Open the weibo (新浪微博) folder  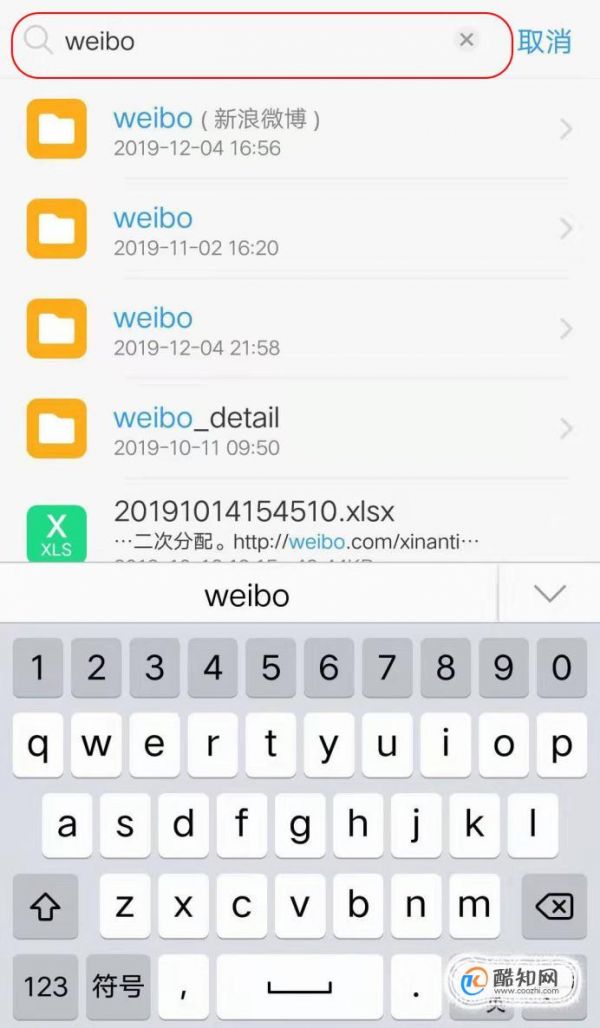pos(300,130)
